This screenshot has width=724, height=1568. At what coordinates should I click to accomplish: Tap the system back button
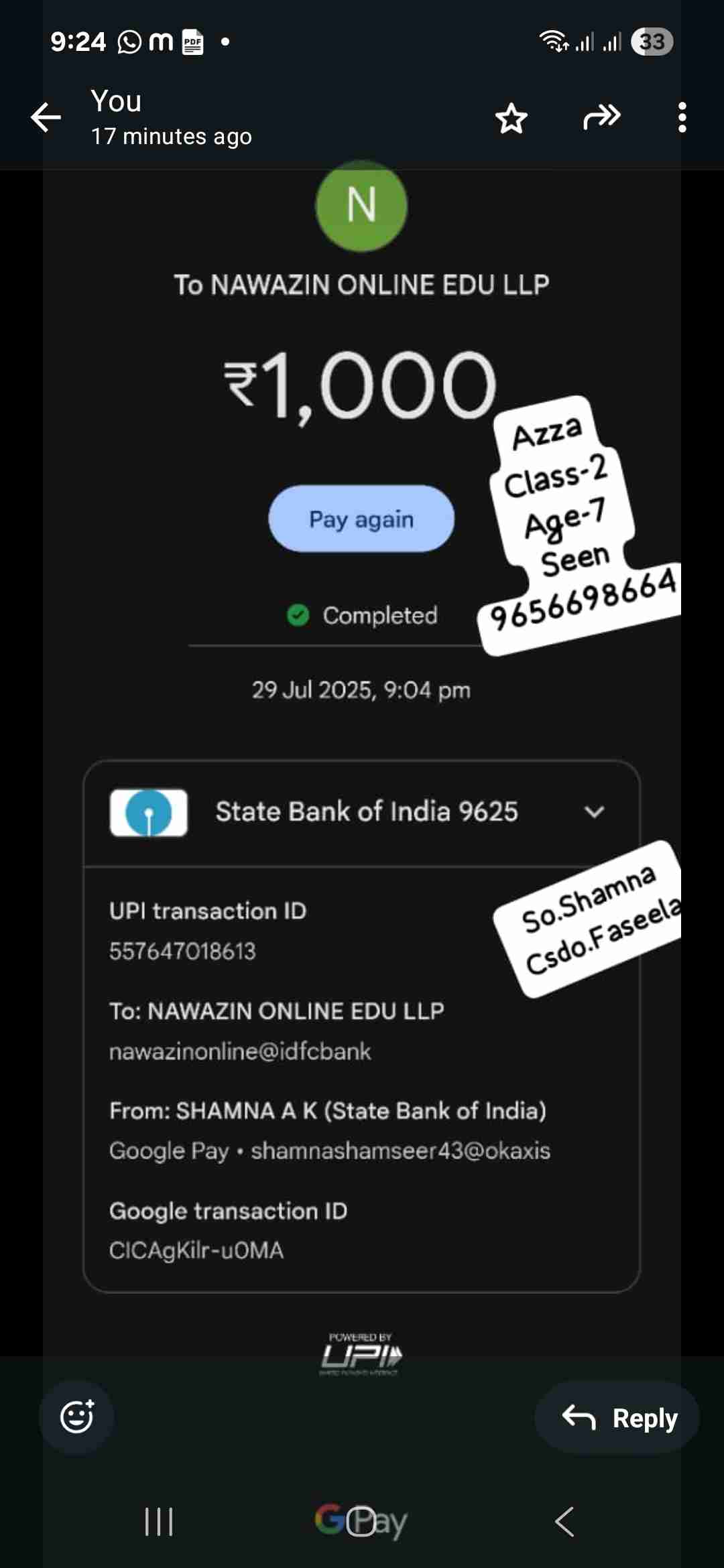click(564, 1522)
